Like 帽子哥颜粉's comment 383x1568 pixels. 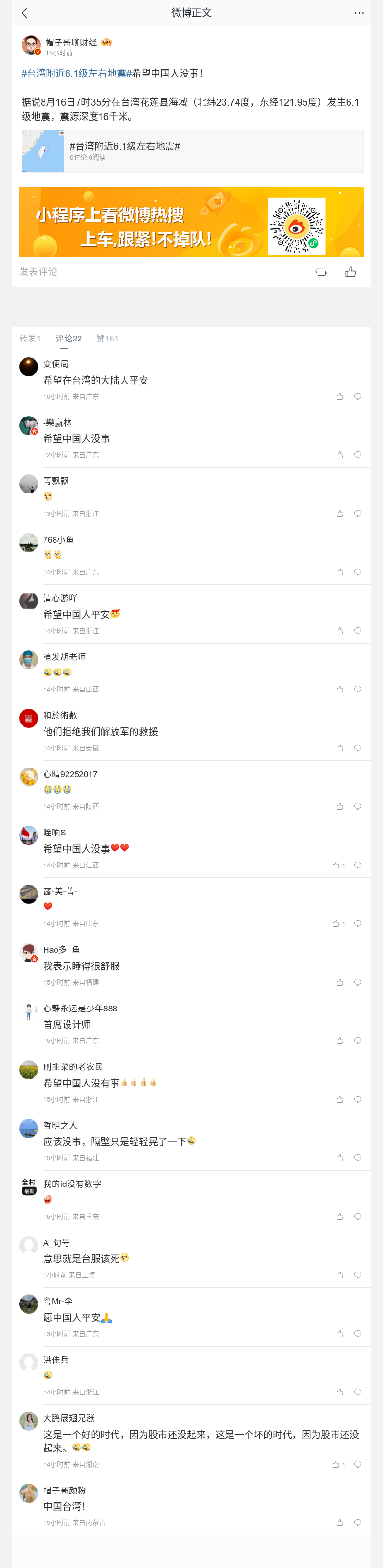point(340,1523)
